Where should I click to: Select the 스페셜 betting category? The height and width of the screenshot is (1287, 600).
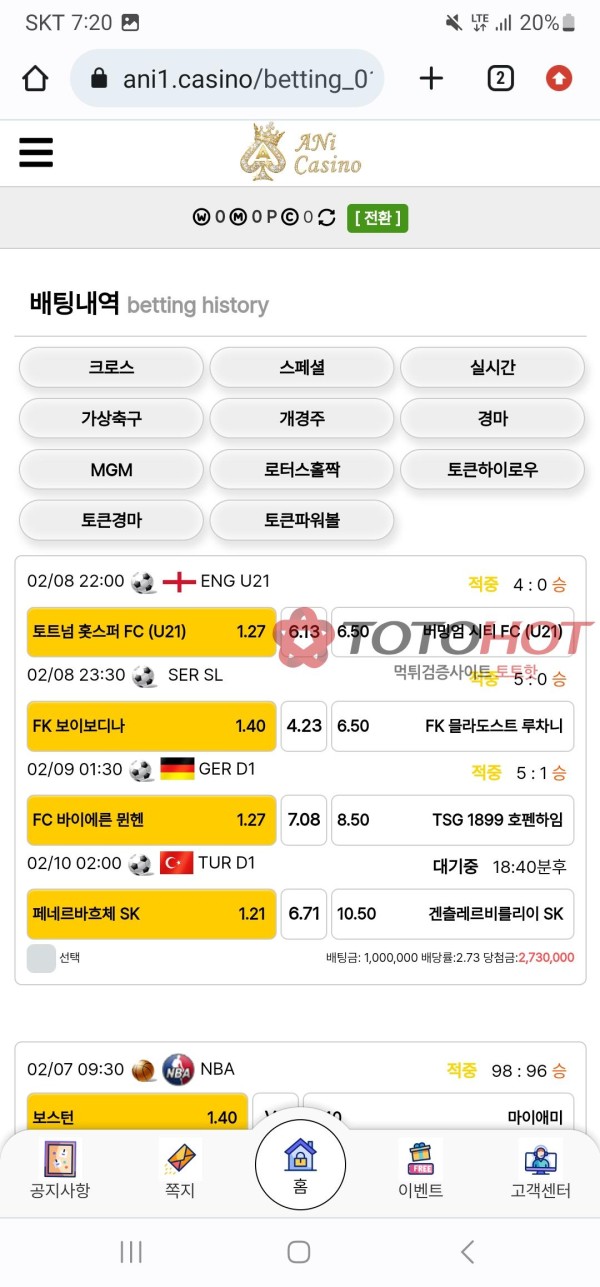(301, 367)
